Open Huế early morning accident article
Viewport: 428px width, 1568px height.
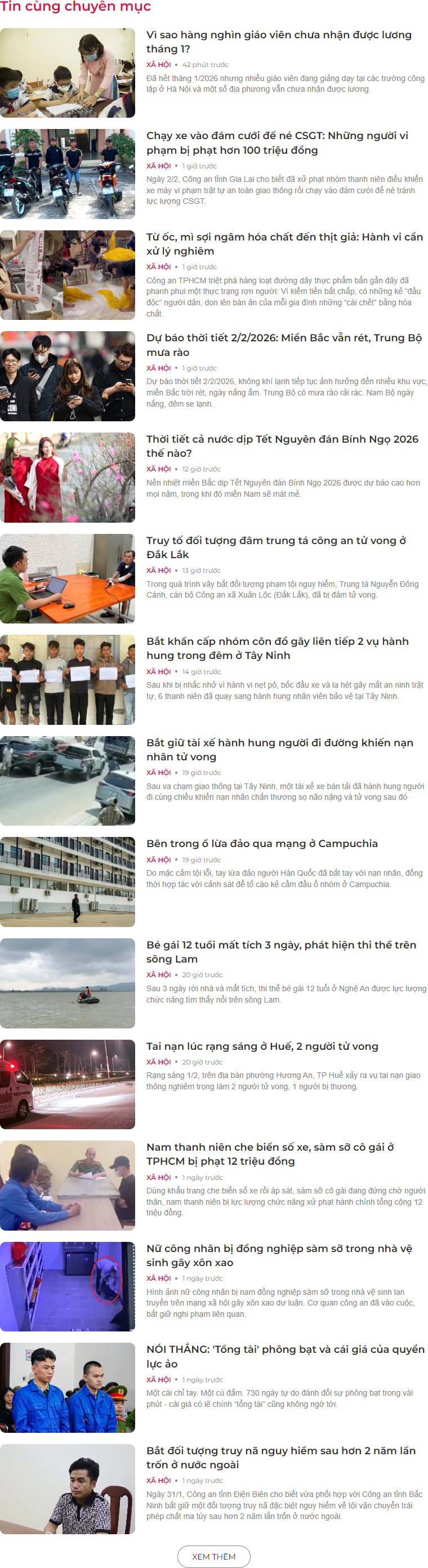(262, 1046)
